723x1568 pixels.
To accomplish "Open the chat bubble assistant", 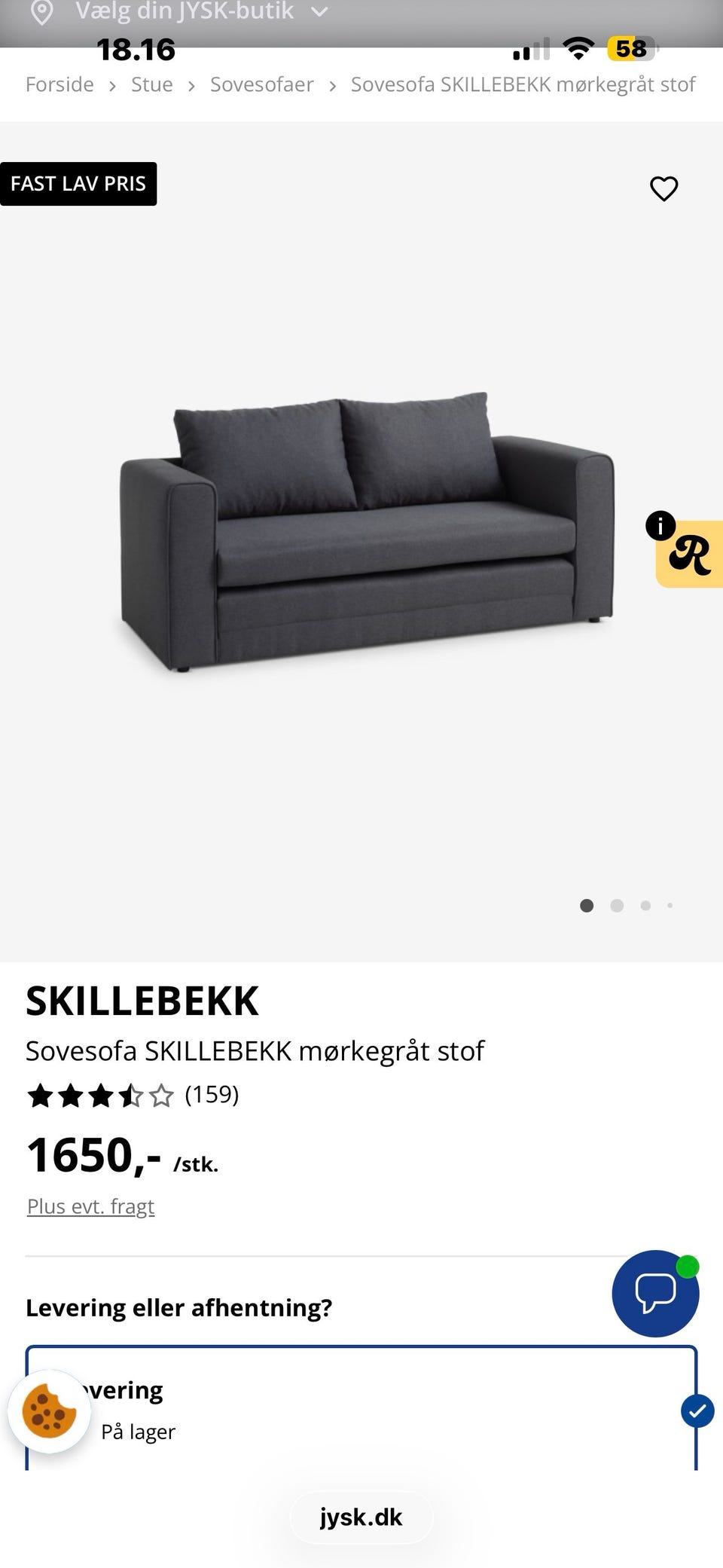I will pyautogui.click(x=655, y=1294).
